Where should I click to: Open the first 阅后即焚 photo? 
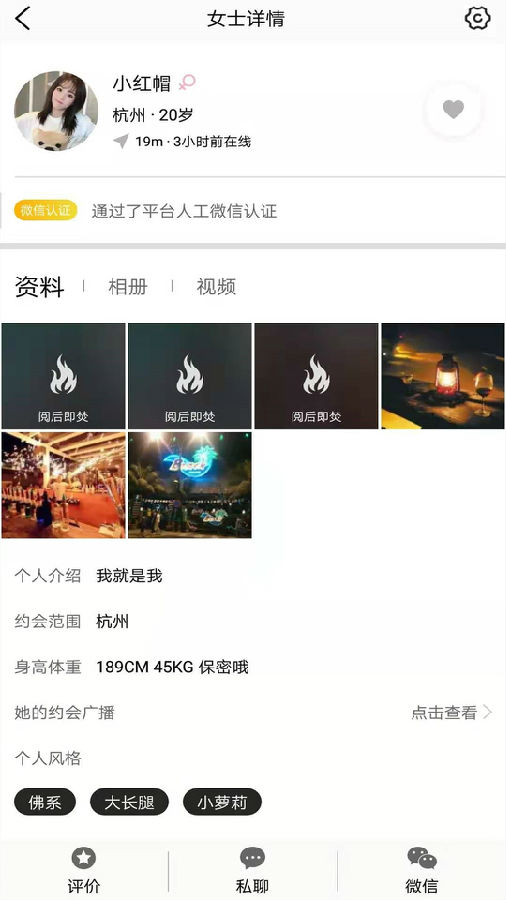point(63,376)
